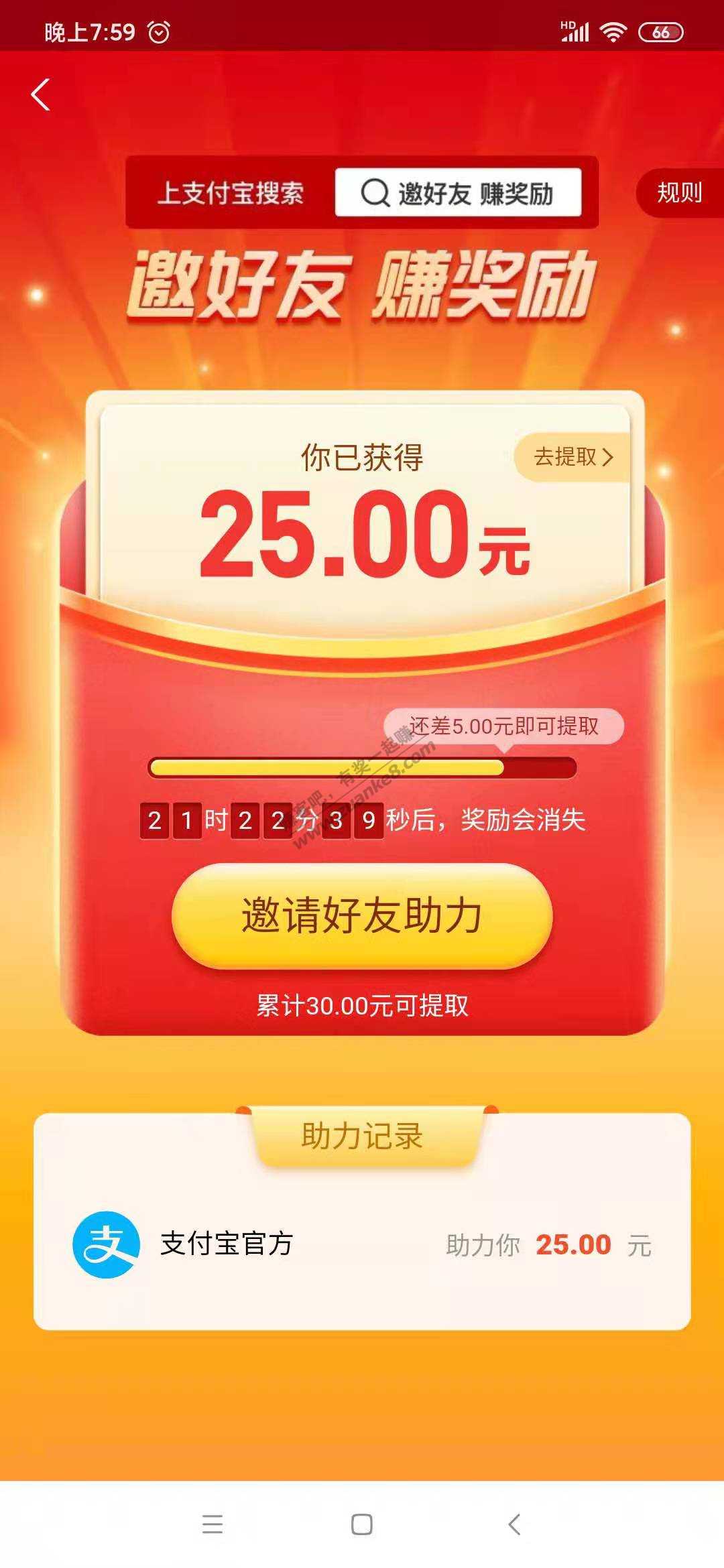This screenshot has width=724, height=1568.
Task: Go to home screen via navigation bar
Action: pyautogui.click(x=362, y=1523)
